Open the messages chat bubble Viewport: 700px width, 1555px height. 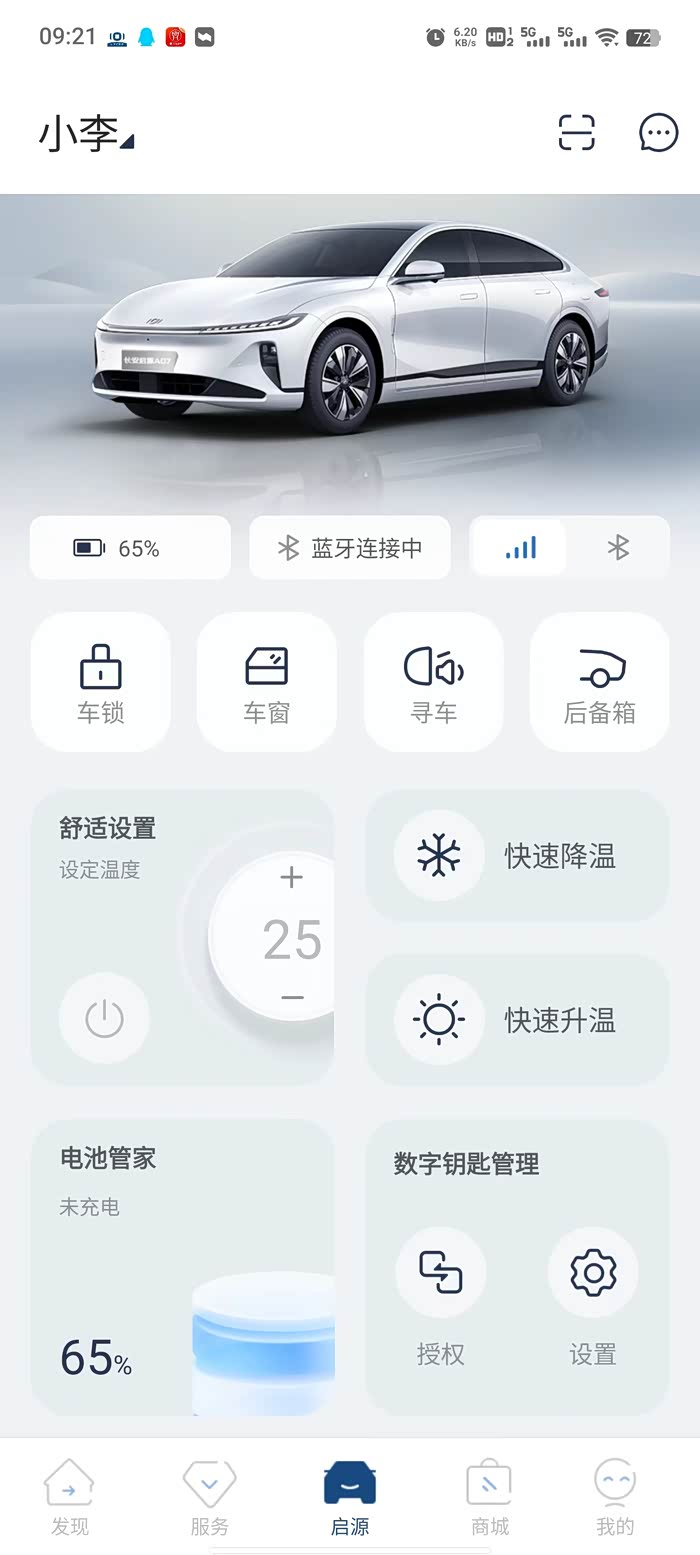pyautogui.click(x=658, y=133)
